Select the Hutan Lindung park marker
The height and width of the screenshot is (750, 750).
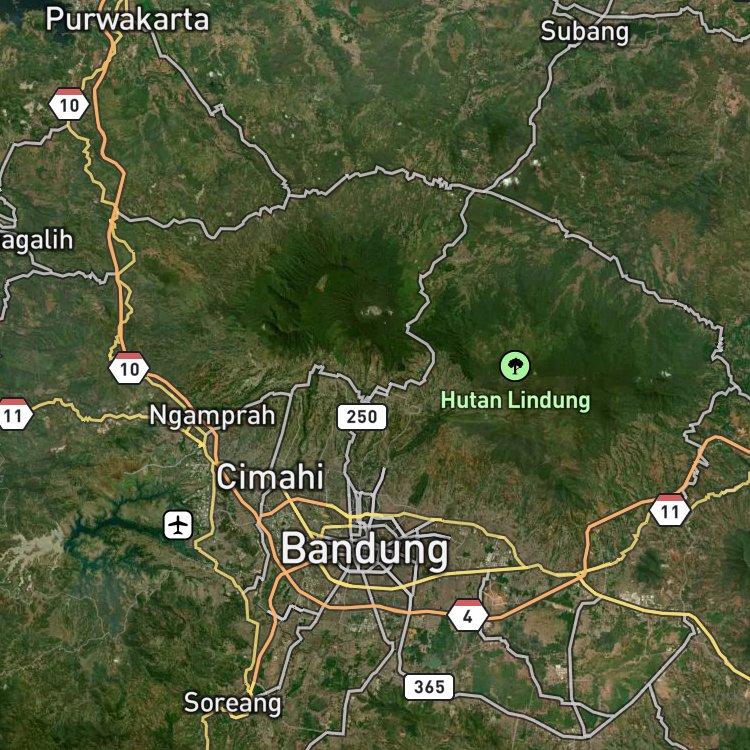515,366
